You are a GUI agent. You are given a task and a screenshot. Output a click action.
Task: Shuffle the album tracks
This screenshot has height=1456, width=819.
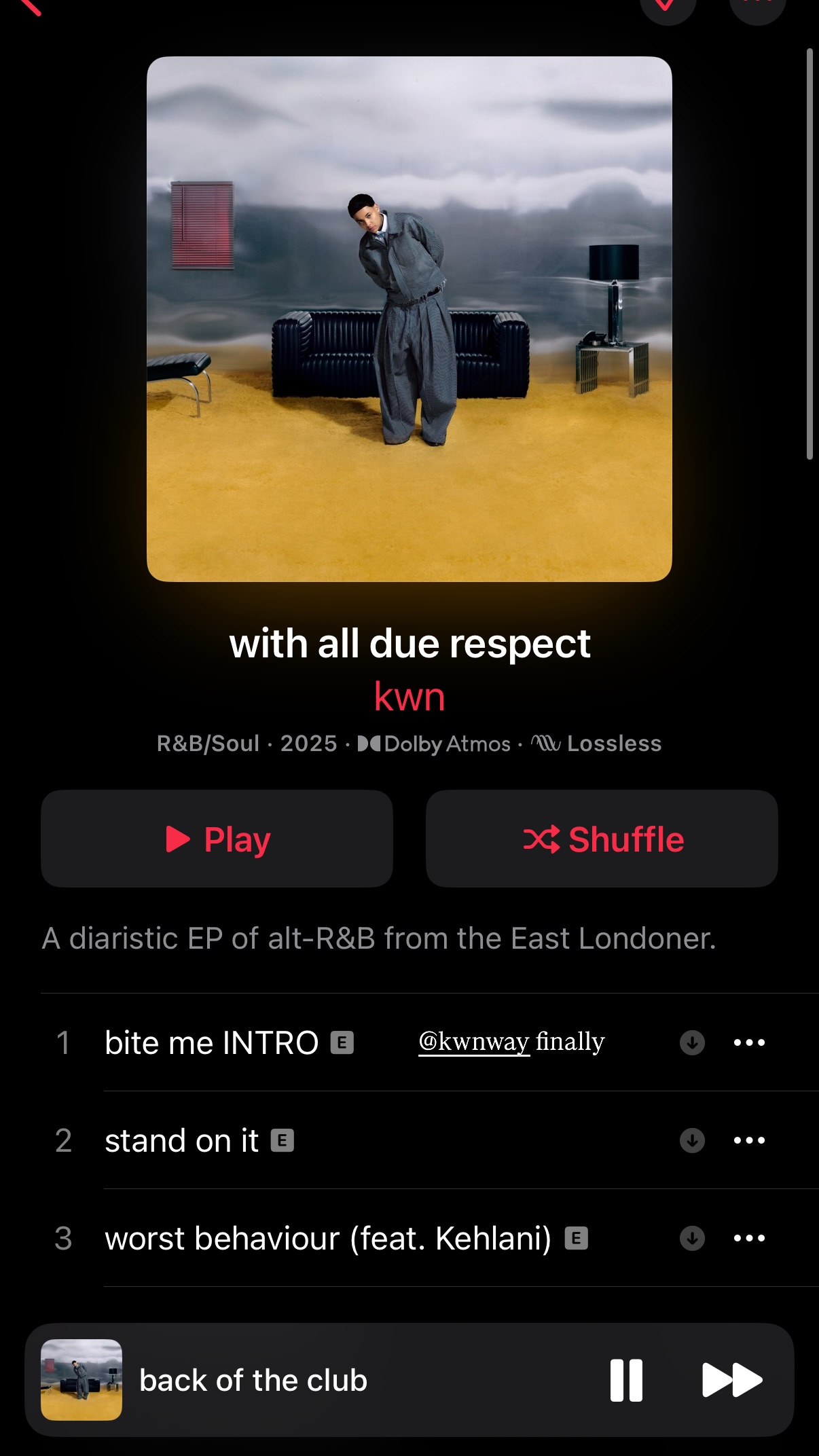coord(602,839)
